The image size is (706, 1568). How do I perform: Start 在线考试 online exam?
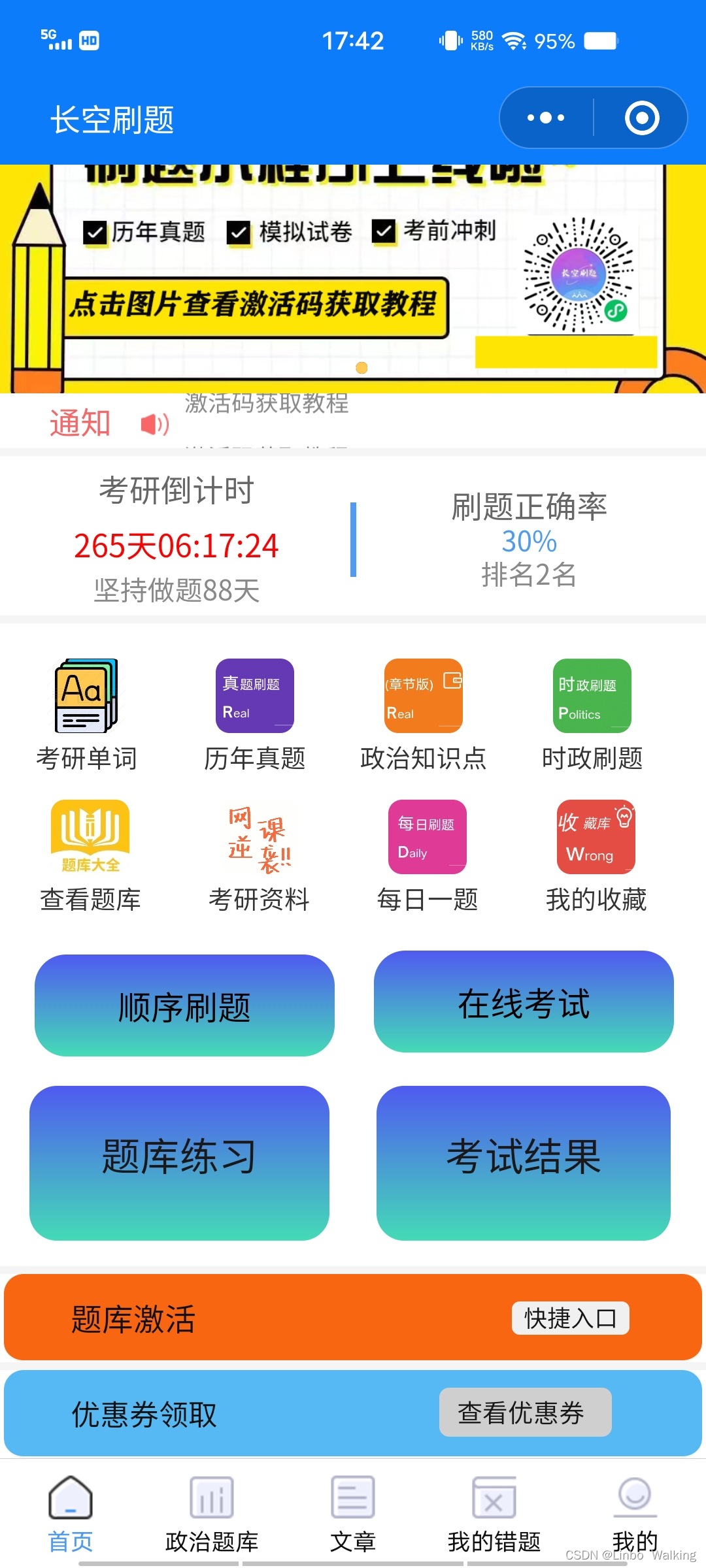(x=524, y=1002)
